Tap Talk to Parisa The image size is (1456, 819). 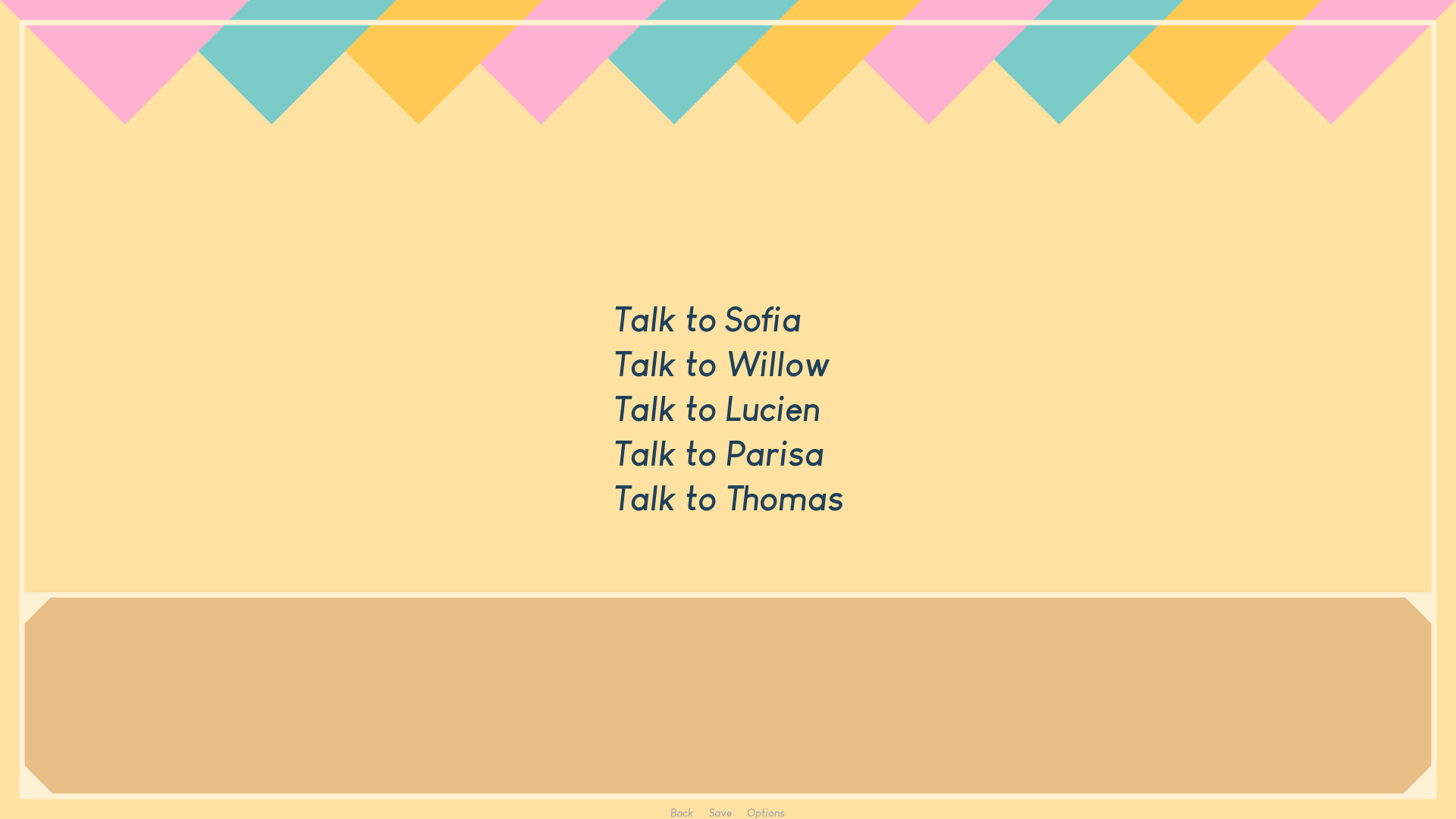click(718, 454)
